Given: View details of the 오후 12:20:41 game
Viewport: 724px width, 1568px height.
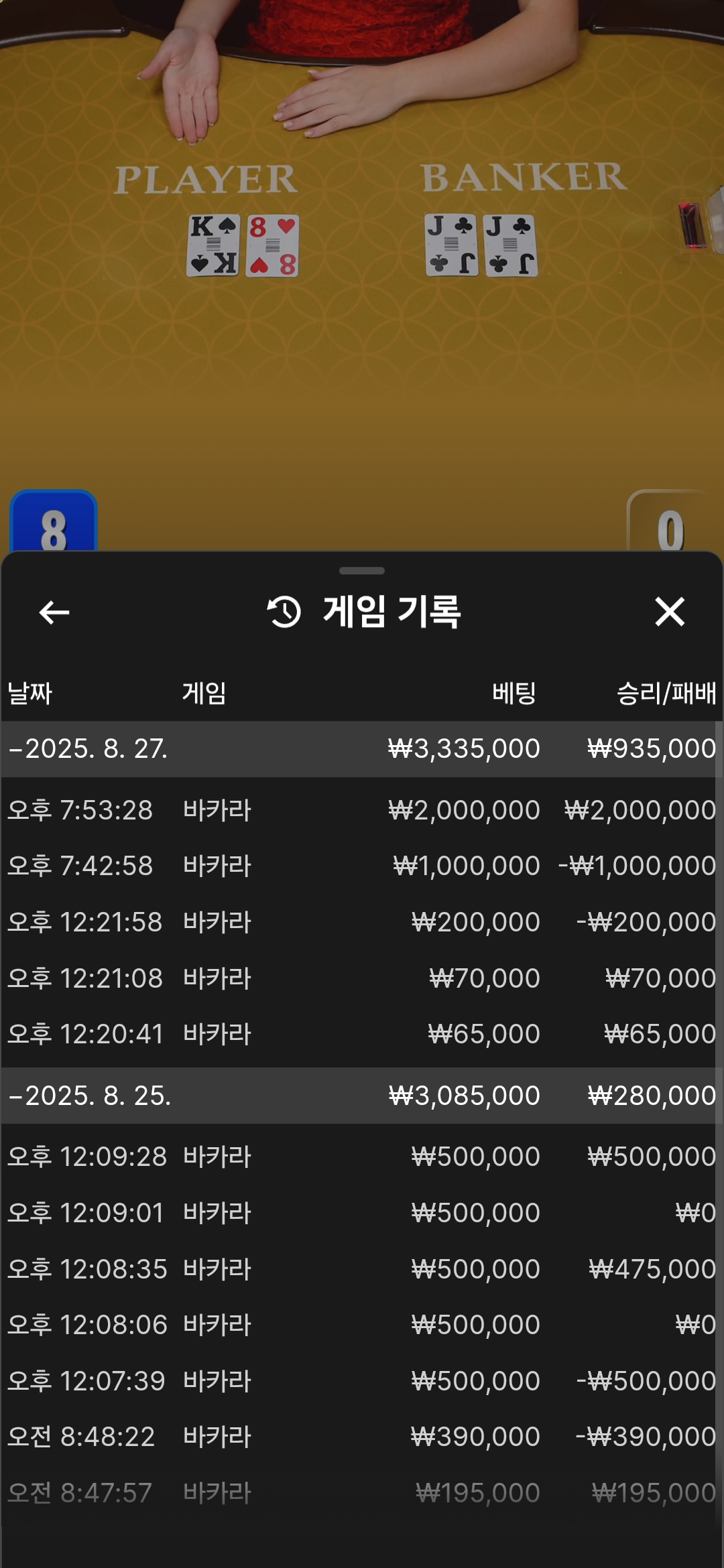Looking at the screenshot, I should [x=362, y=1034].
